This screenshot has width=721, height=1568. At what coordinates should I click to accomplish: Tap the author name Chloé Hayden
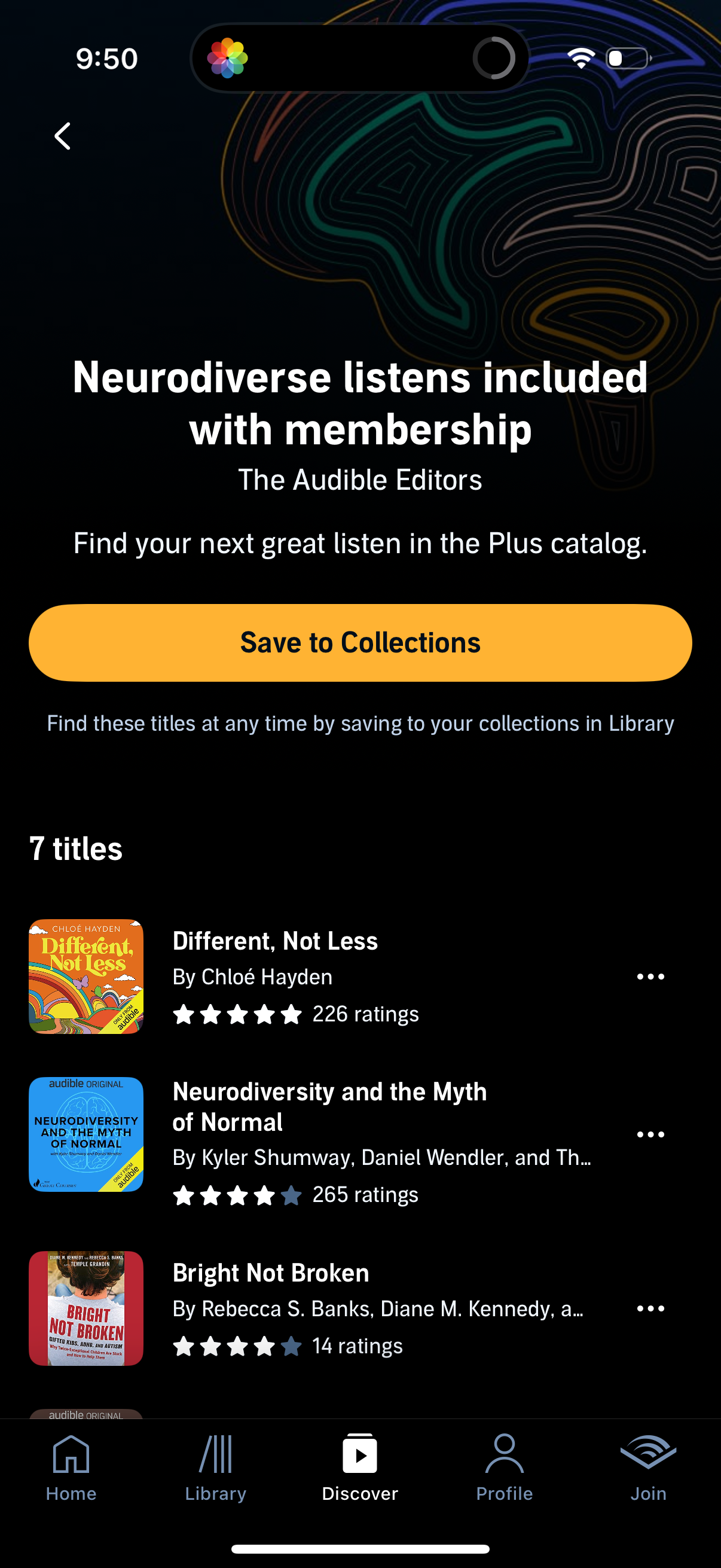252,977
